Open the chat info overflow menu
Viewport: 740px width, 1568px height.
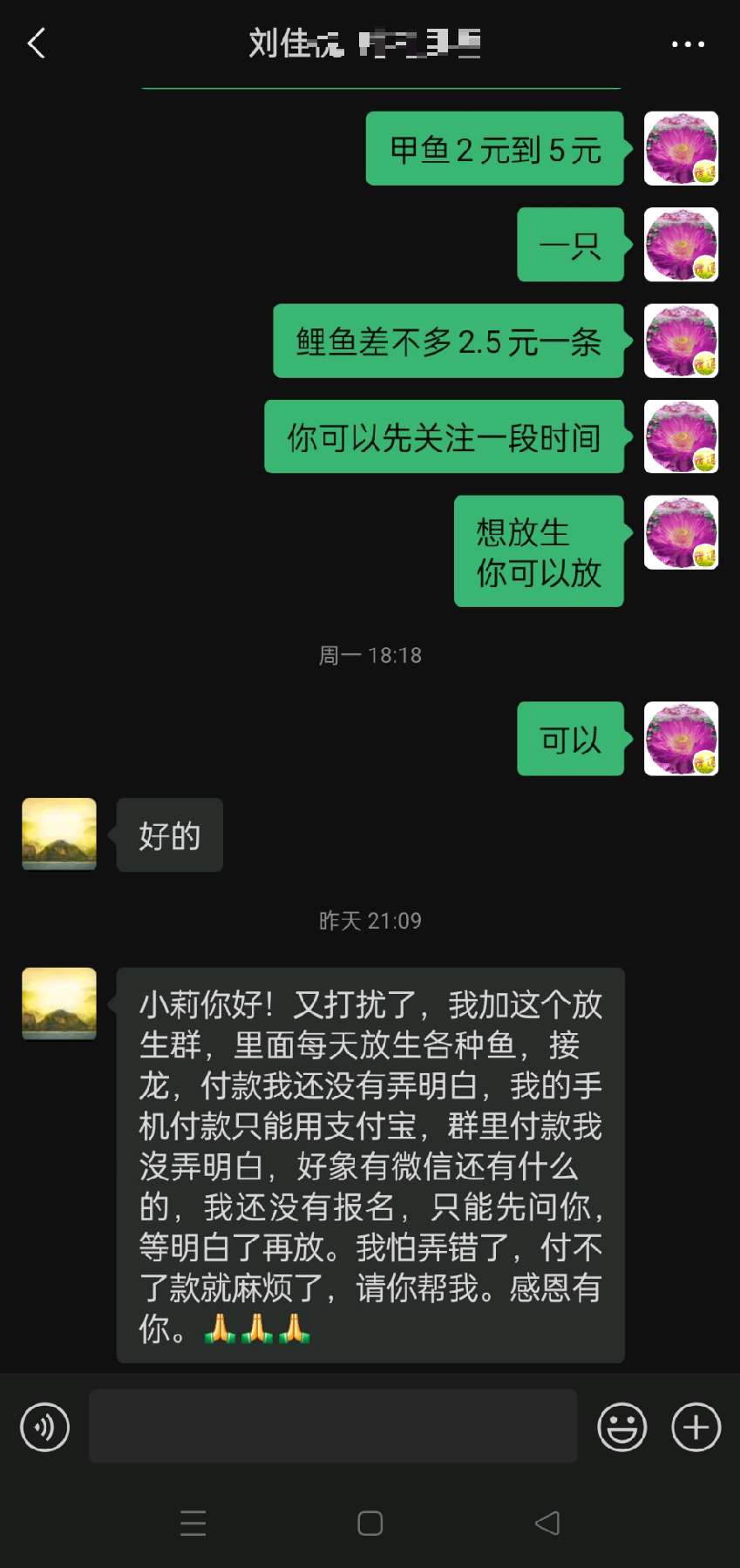pyautogui.click(x=688, y=44)
